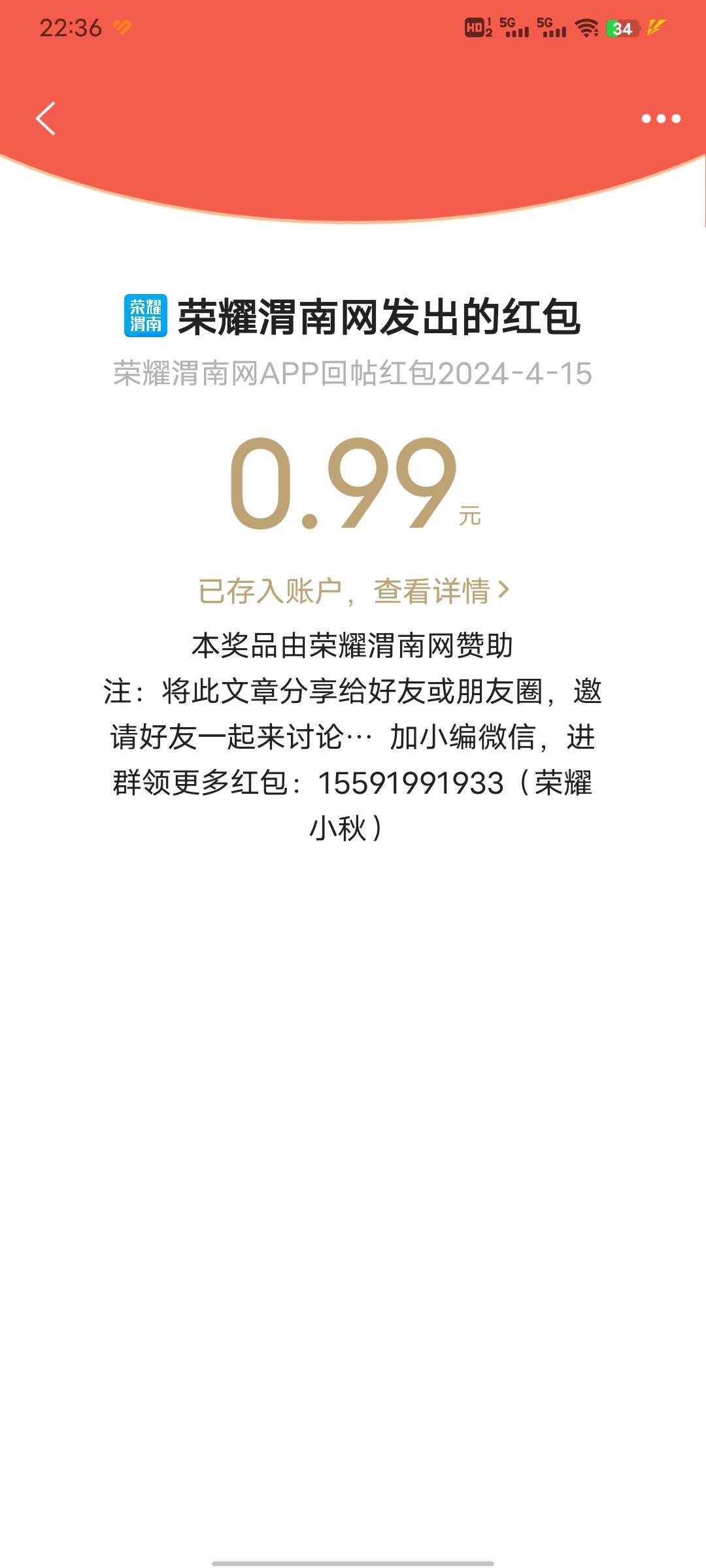706x1568 pixels.
Task: Open 已存入账户，查看详情 link
Action: click(353, 591)
